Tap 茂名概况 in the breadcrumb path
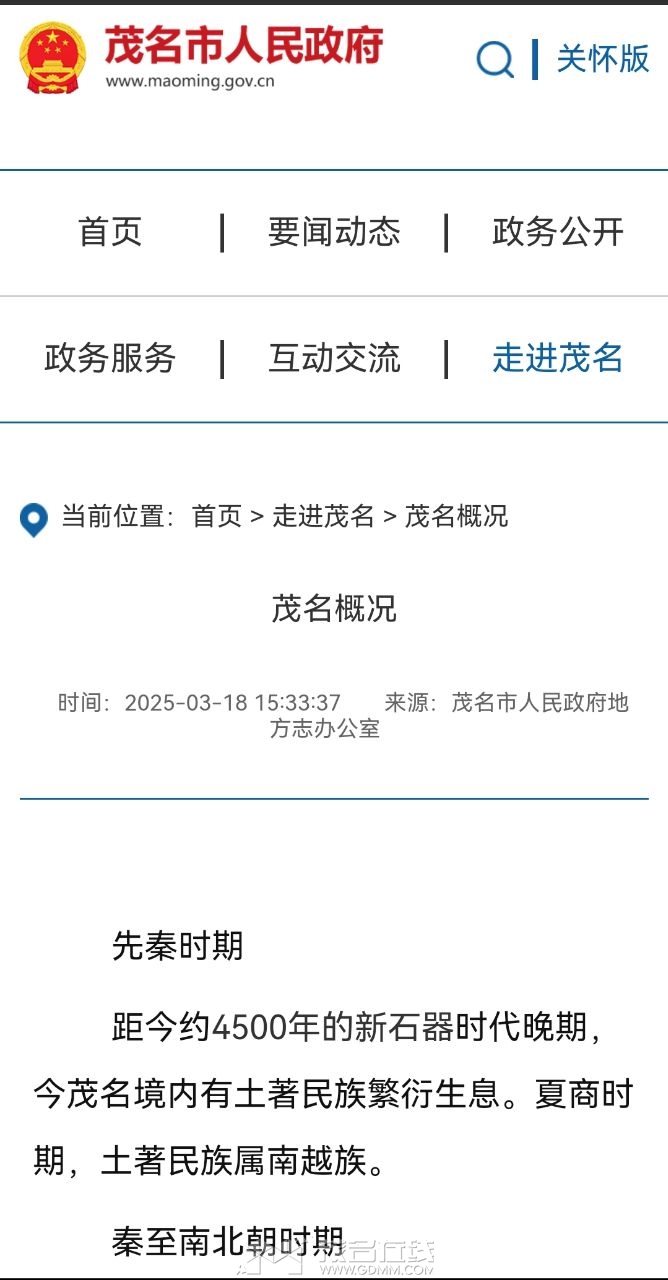This screenshot has height=1280, width=668. [456, 516]
